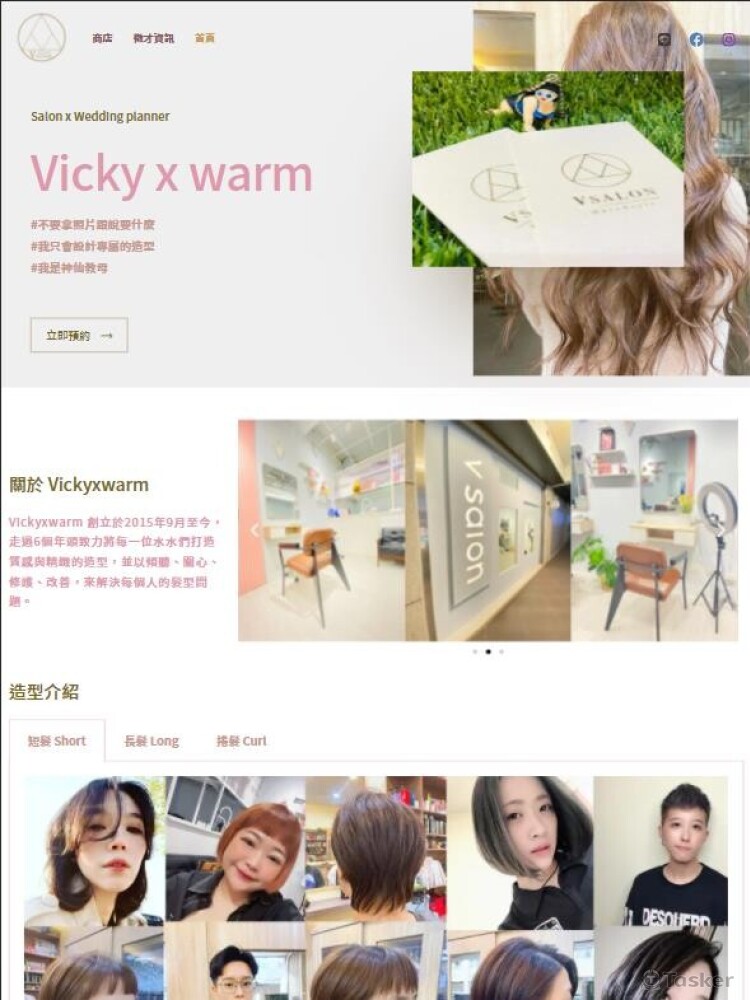Tap the Vsalon logo in the header

[x=41, y=37]
